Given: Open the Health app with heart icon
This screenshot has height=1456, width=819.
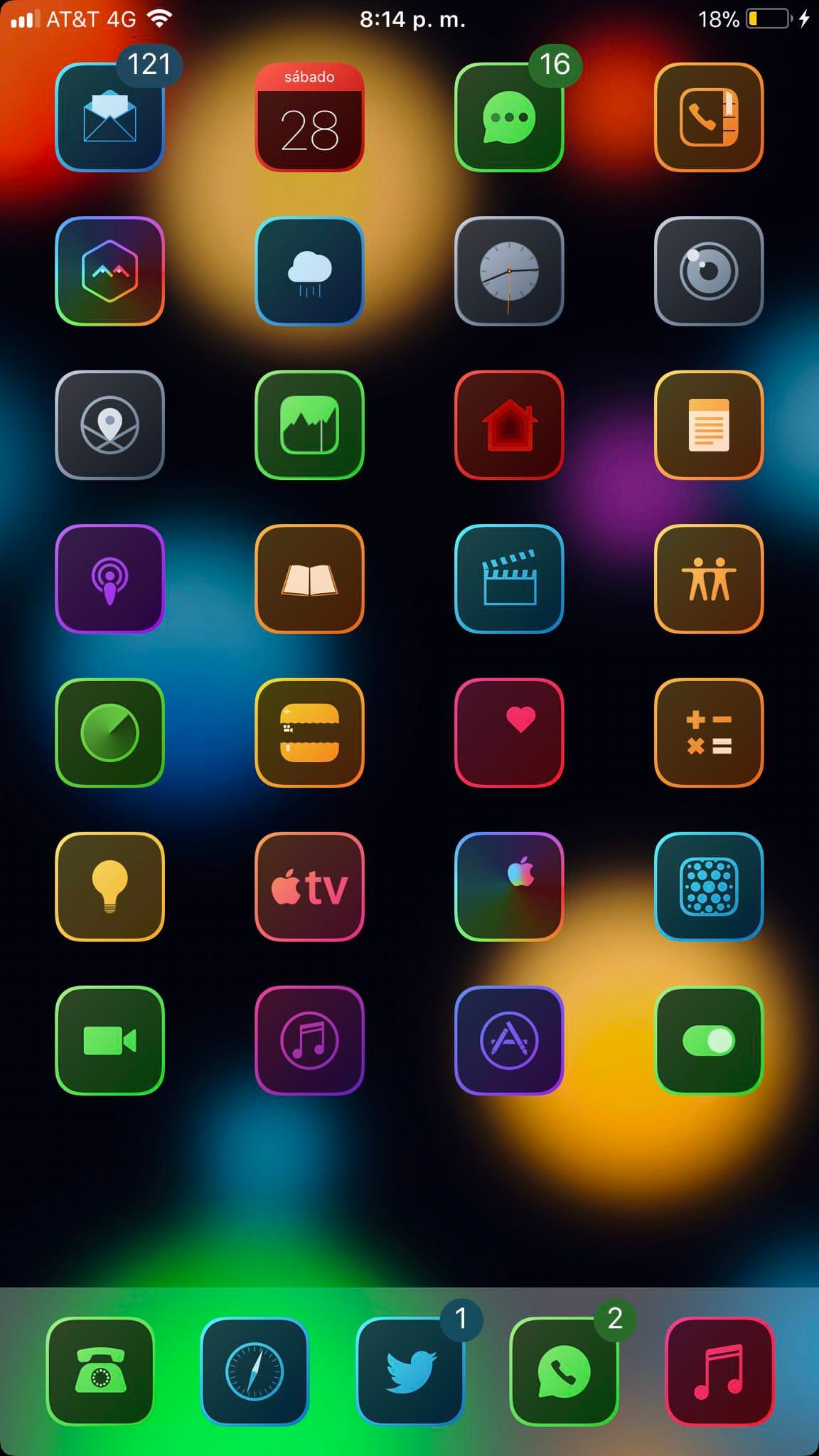Looking at the screenshot, I should (509, 732).
